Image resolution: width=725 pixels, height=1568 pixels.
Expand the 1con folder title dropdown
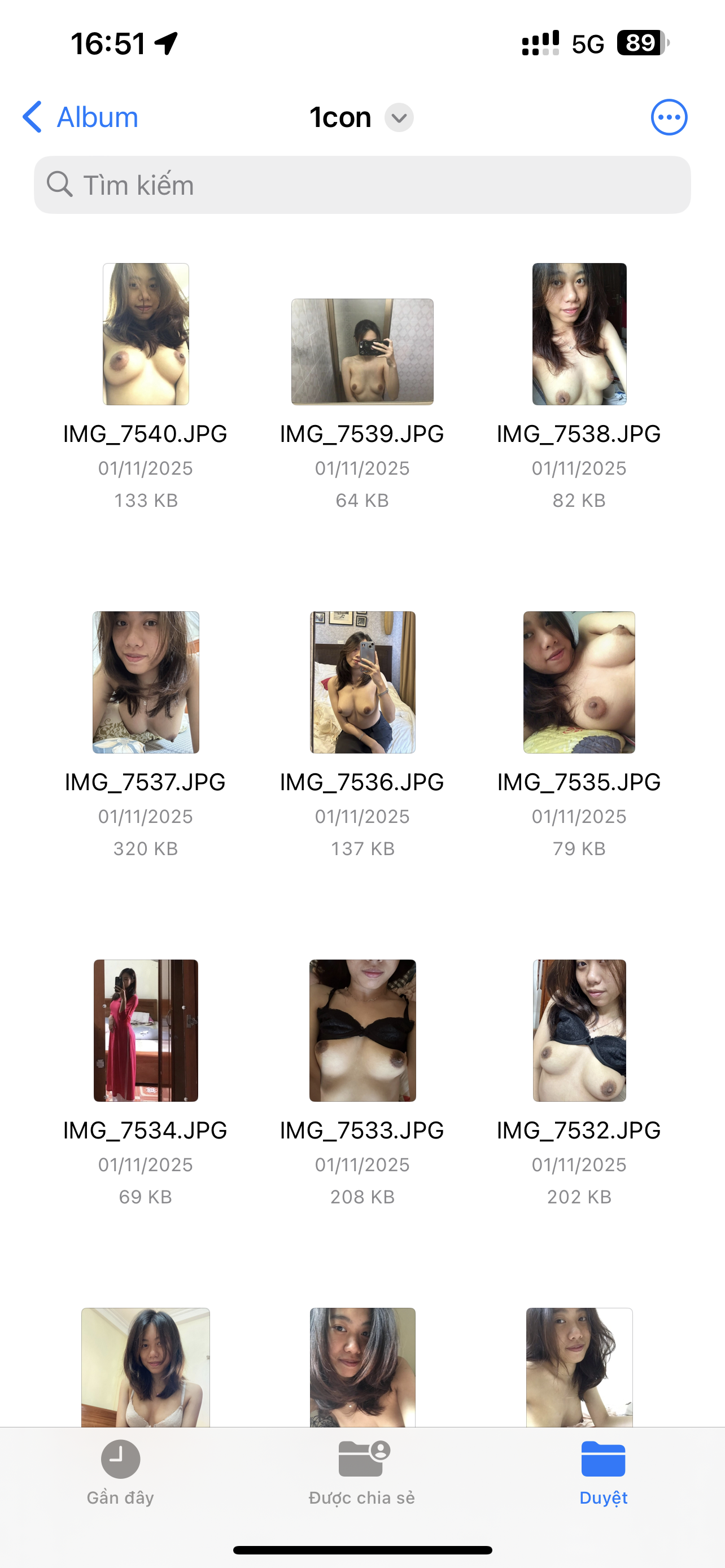point(399,117)
